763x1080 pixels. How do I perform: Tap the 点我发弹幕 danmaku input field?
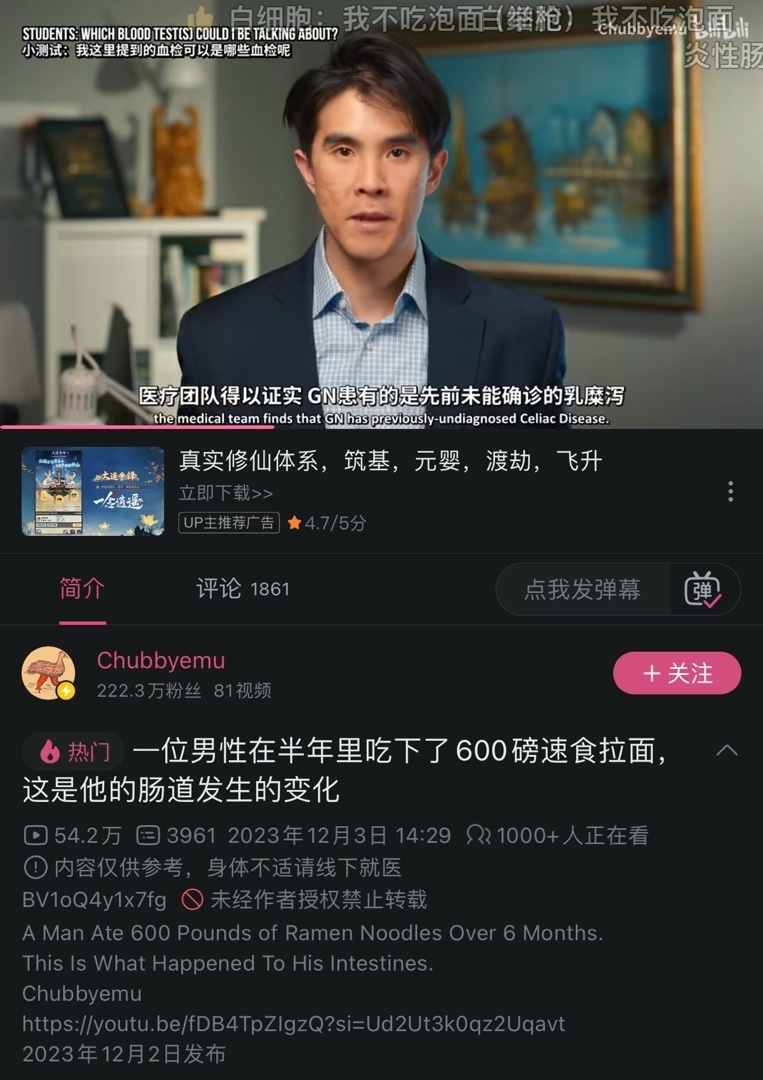click(x=583, y=589)
